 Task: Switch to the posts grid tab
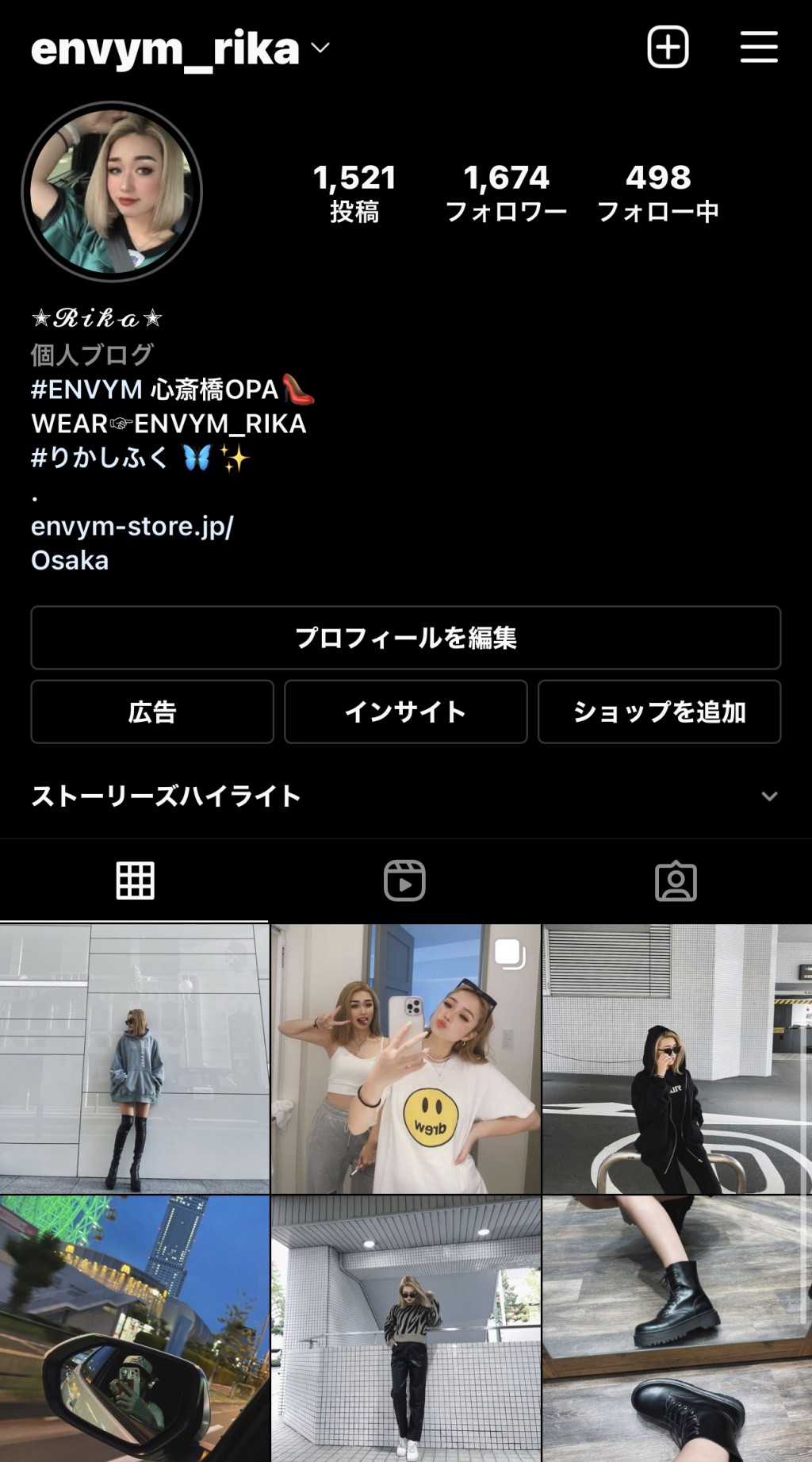click(135, 881)
